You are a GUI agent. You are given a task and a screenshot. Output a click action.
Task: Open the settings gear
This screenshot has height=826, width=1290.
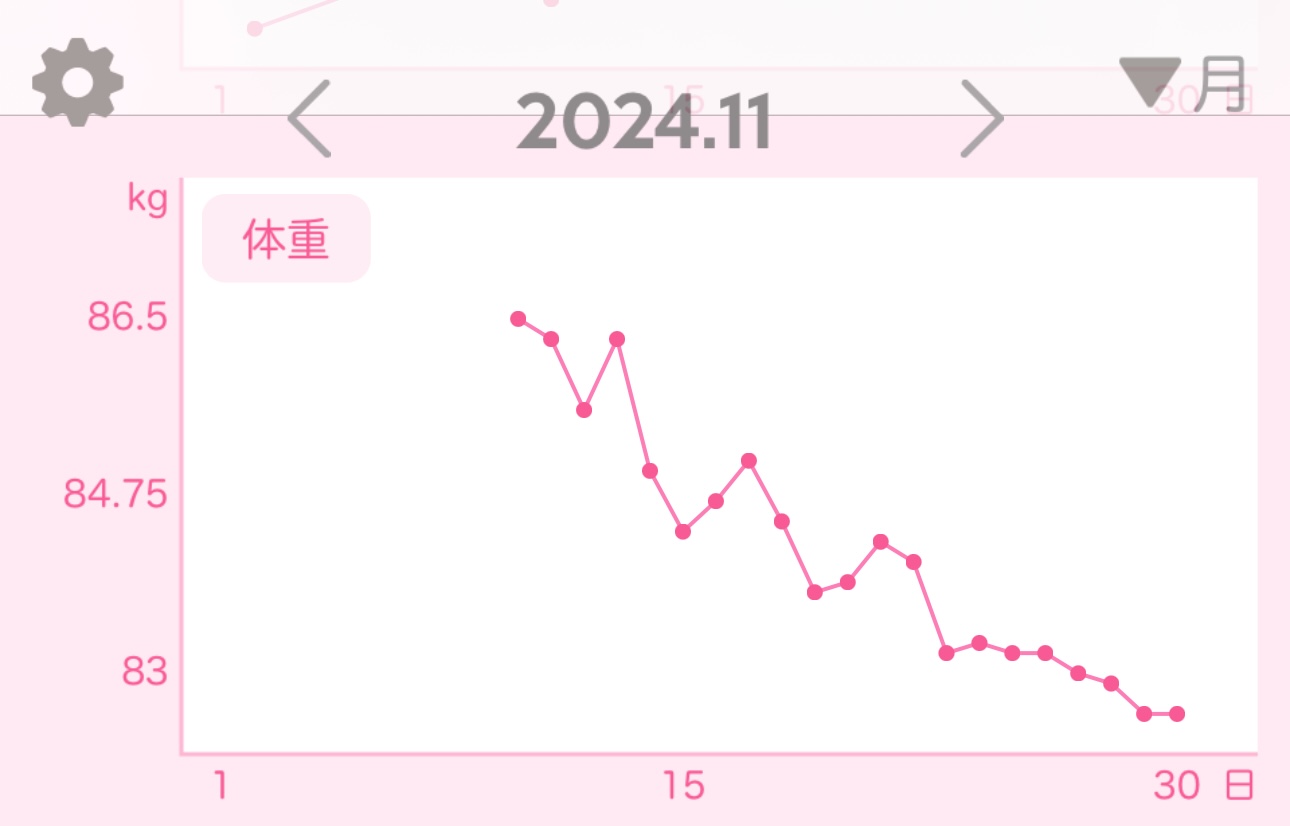(x=78, y=82)
